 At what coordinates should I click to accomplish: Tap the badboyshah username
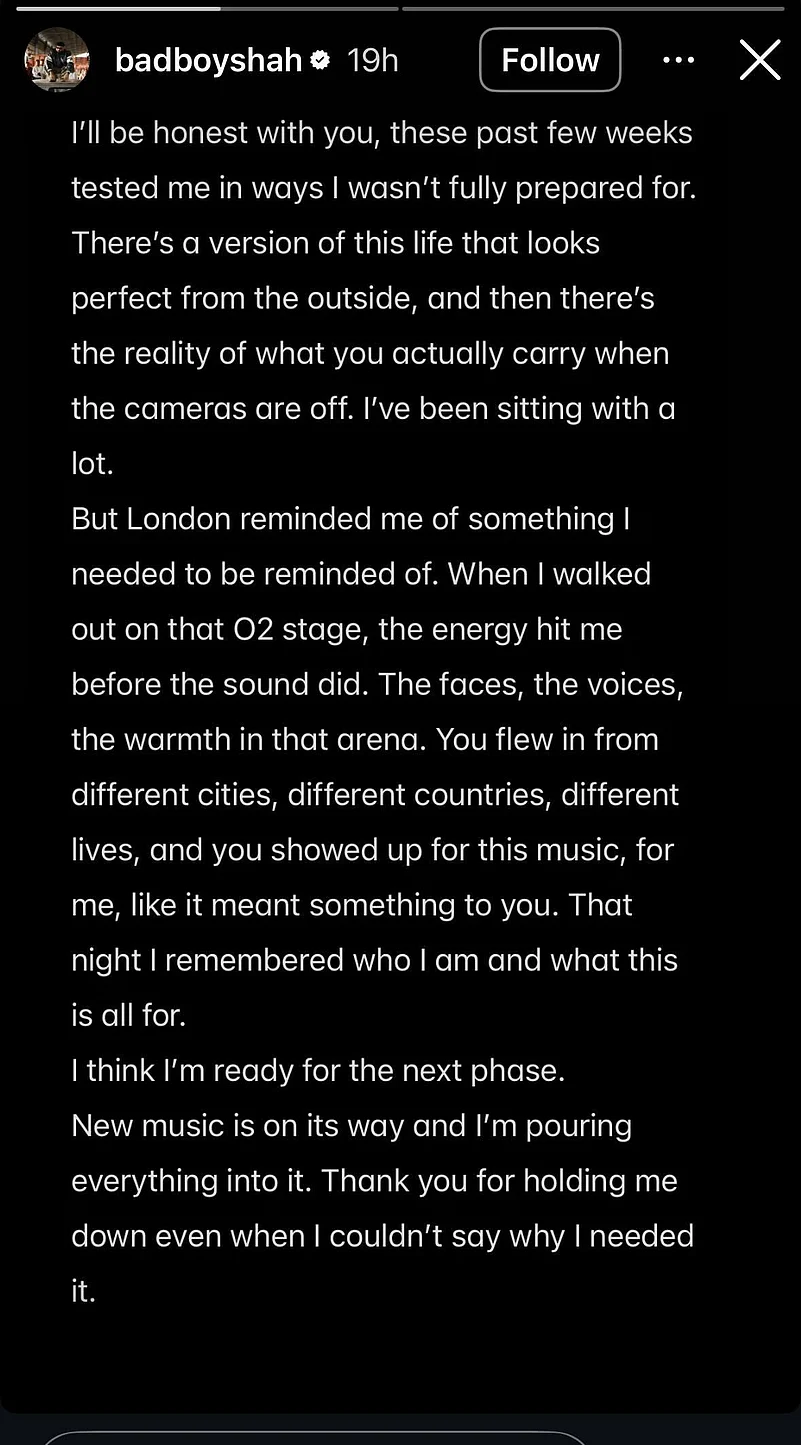coord(208,60)
